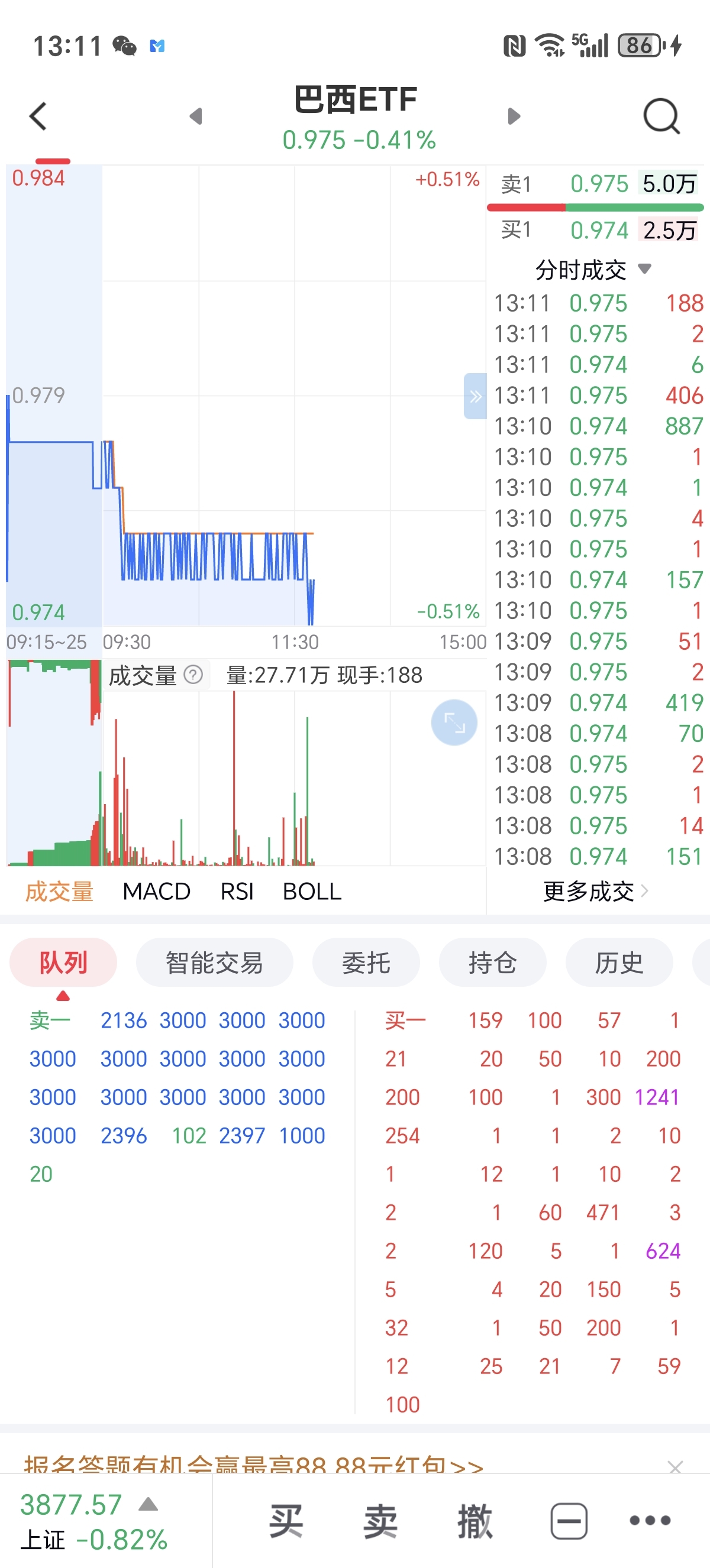The width and height of the screenshot is (710, 1568).
Task: Open the 智能交易 section
Action: pos(214,963)
